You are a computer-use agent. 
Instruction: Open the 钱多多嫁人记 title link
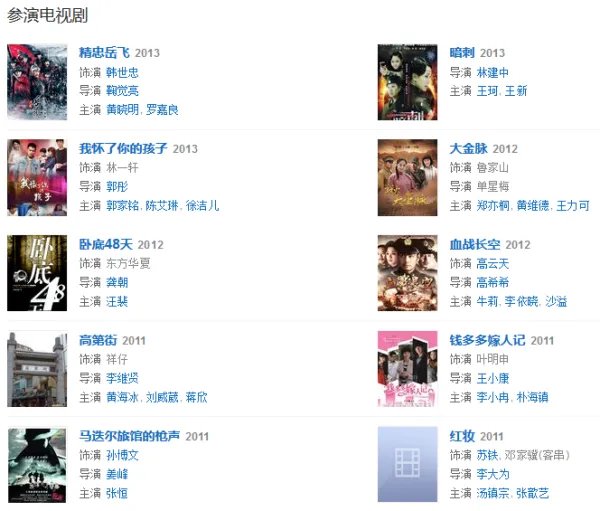pyautogui.click(x=488, y=341)
